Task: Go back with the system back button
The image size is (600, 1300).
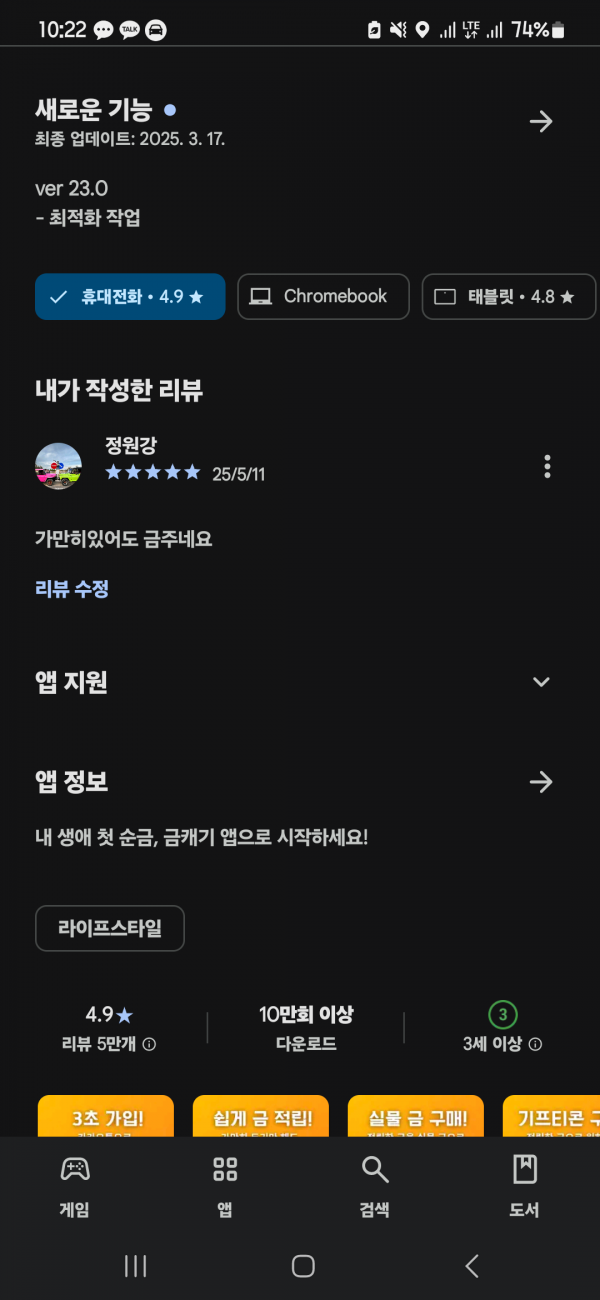Action: pos(472,1266)
